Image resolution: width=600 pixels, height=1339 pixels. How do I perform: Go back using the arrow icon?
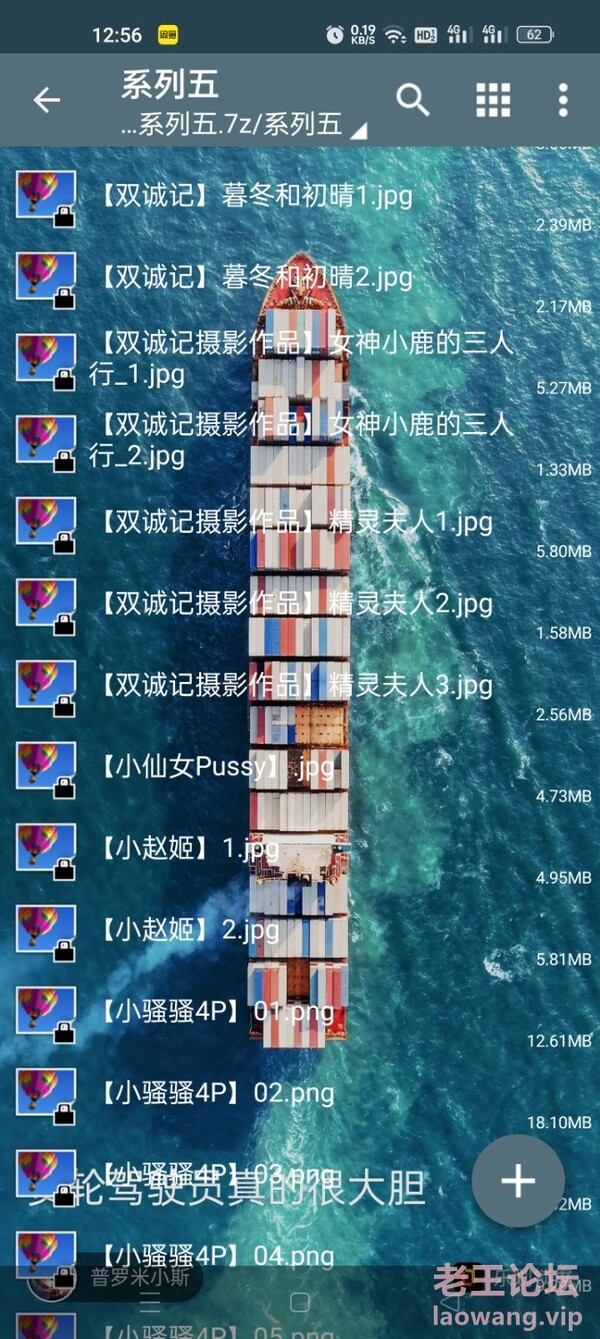click(x=47, y=100)
